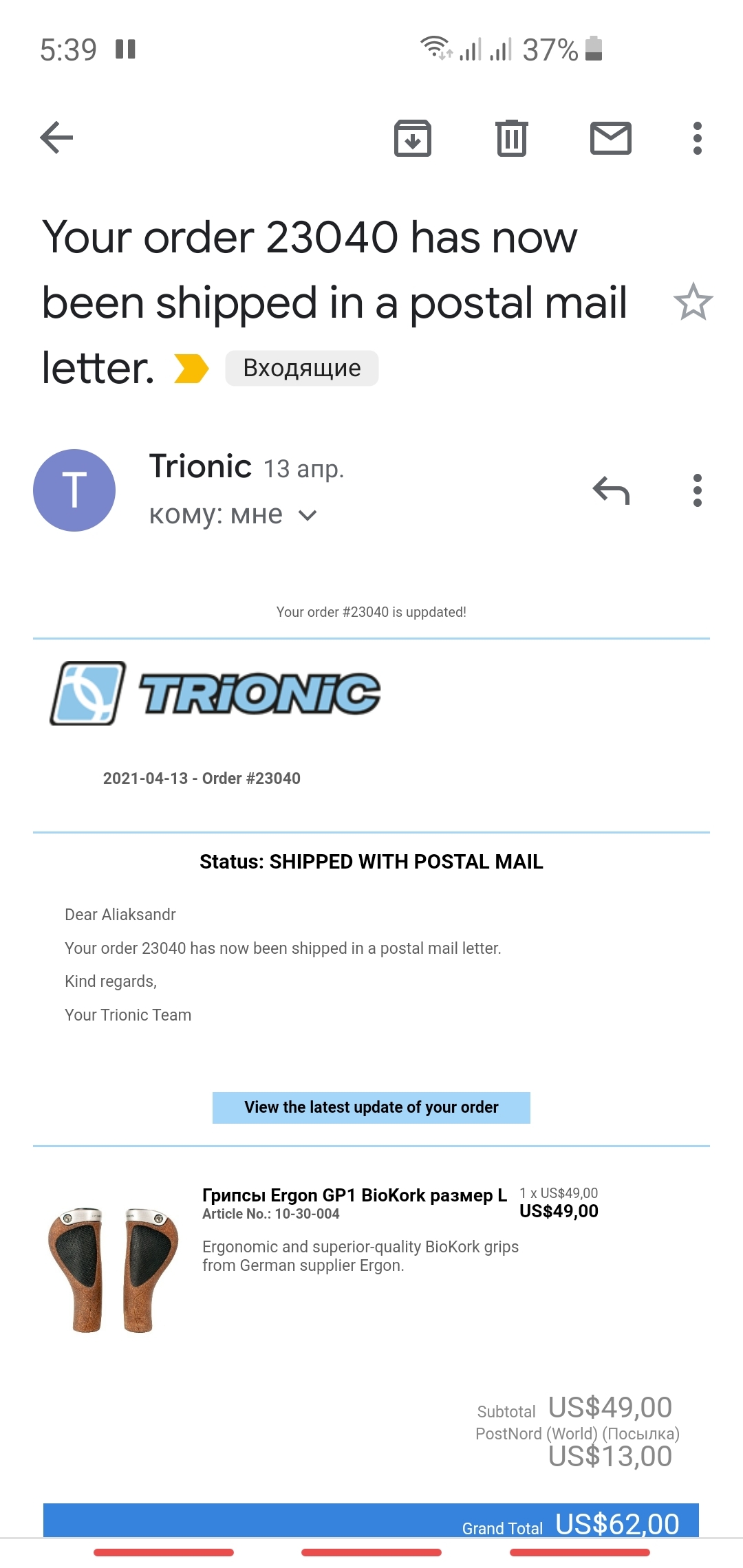
Task: Open Trionic sender avatar
Action: tap(74, 490)
